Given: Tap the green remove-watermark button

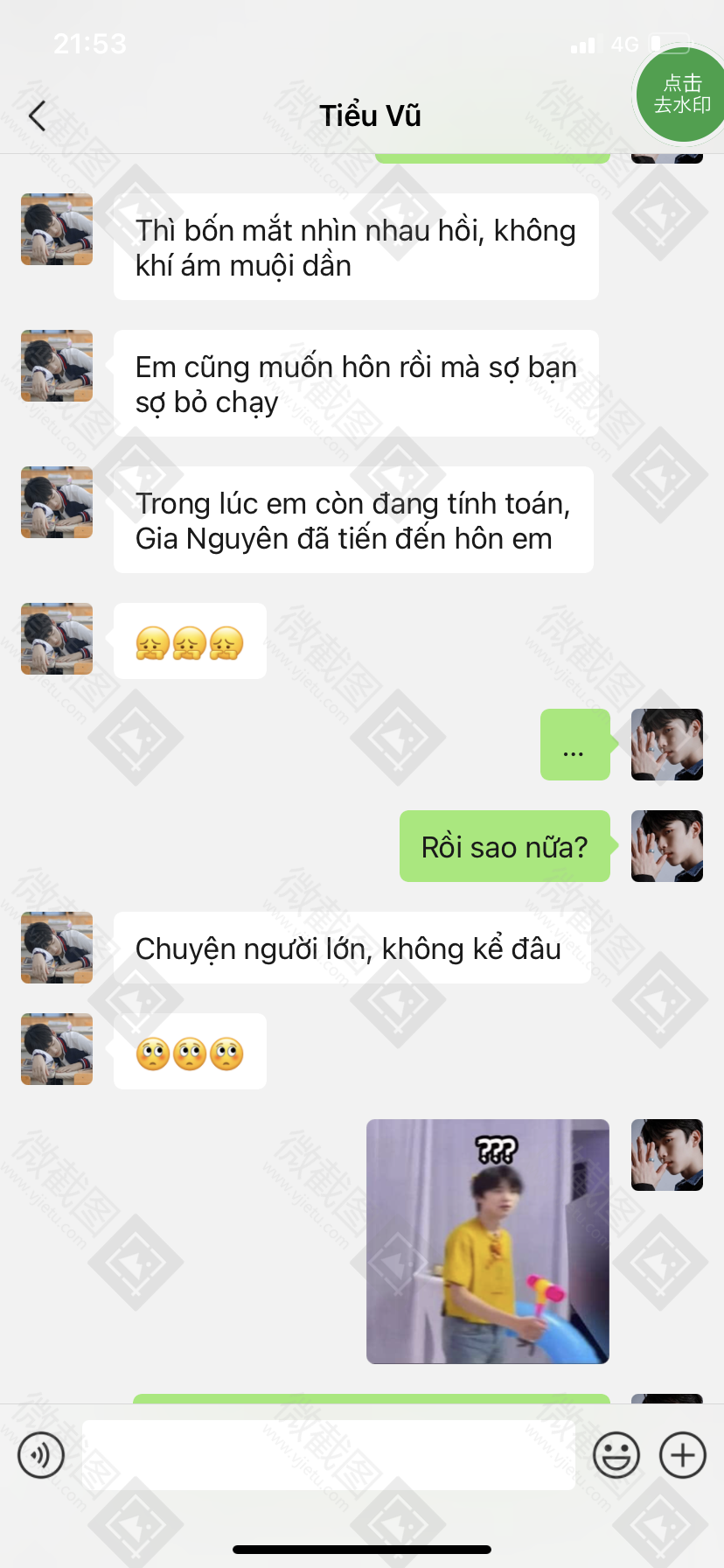Looking at the screenshot, I should coord(682,94).
